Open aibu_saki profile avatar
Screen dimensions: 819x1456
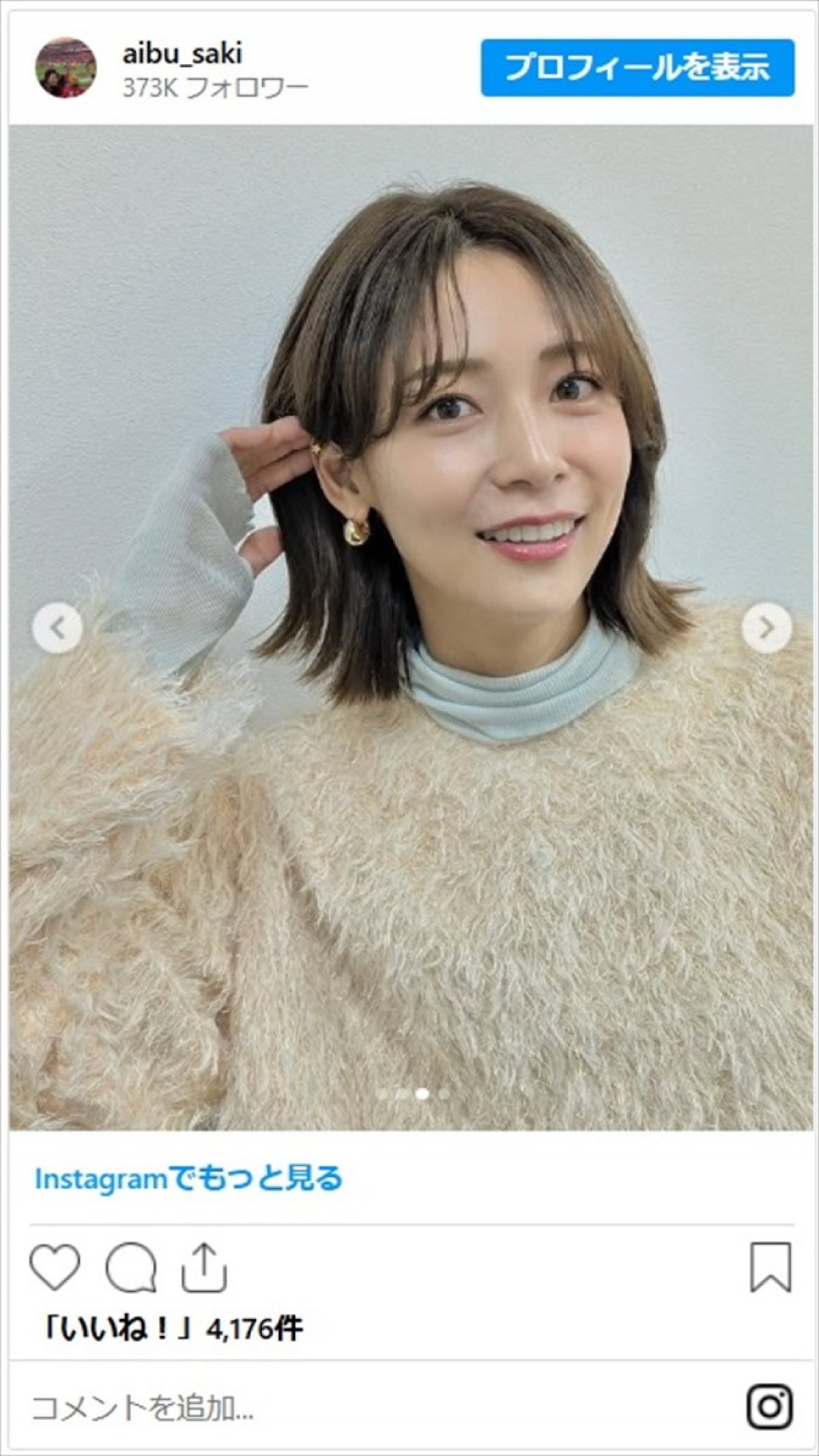point(66,68)
